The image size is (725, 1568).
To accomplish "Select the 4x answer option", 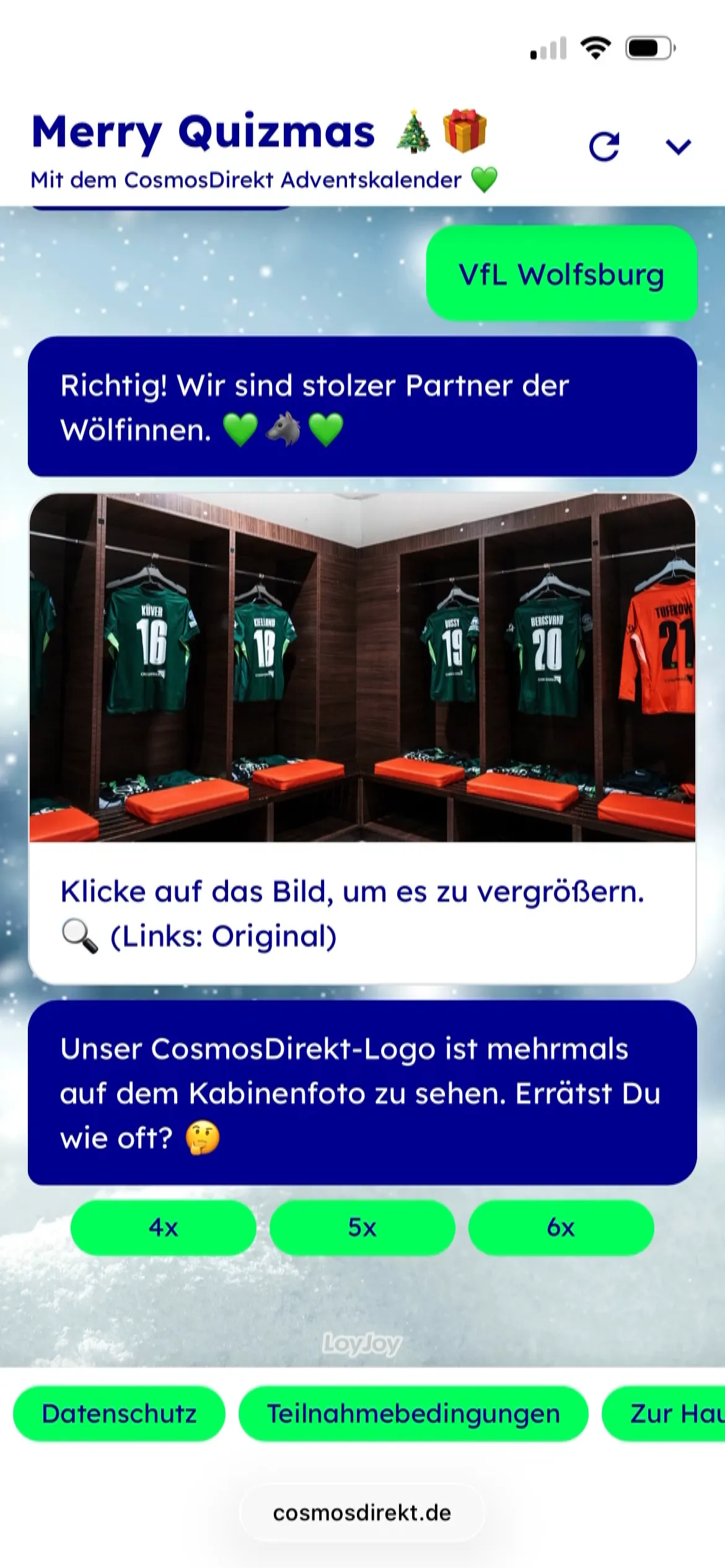I will point(163,1228).
